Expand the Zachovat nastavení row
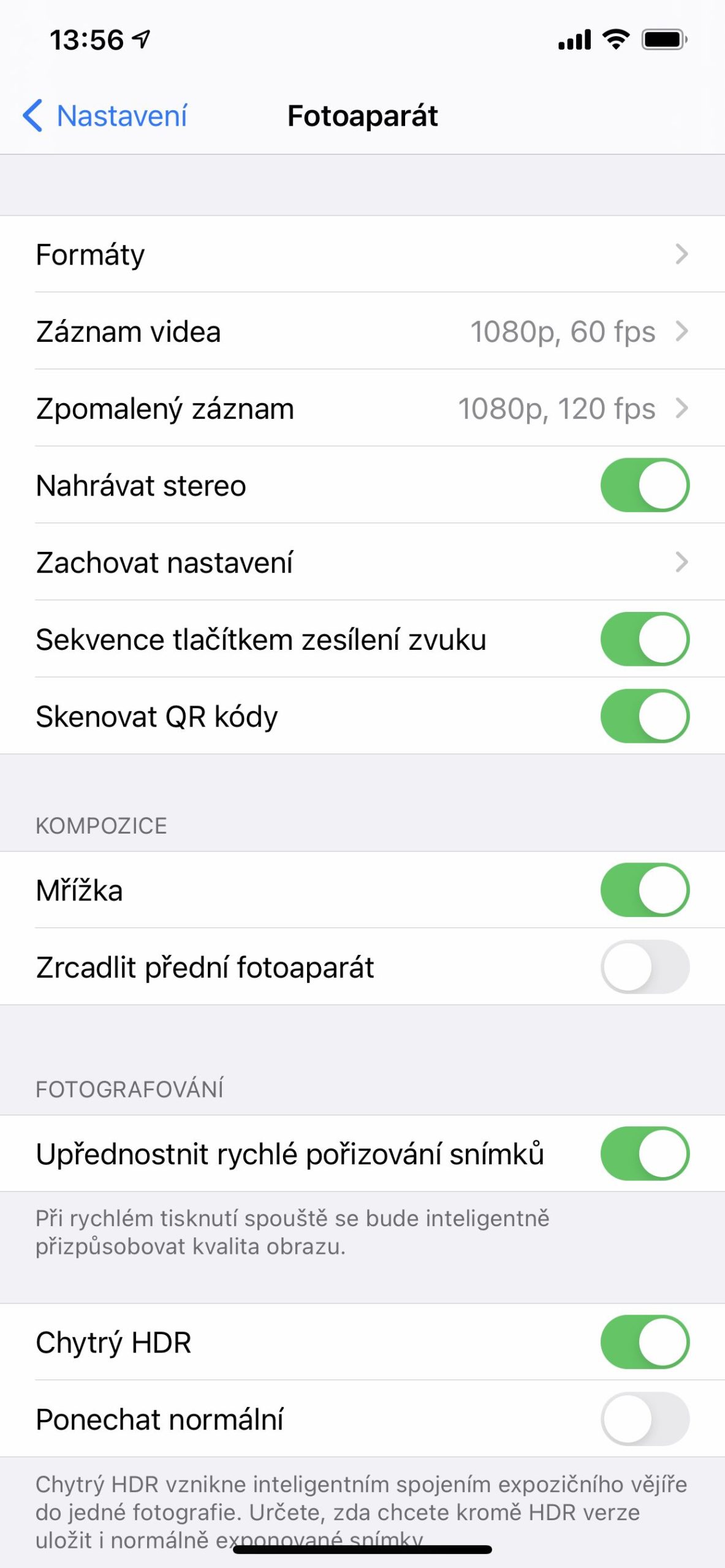The width and height of the screenshot is (725, 1568). click(x=363, y=562)
